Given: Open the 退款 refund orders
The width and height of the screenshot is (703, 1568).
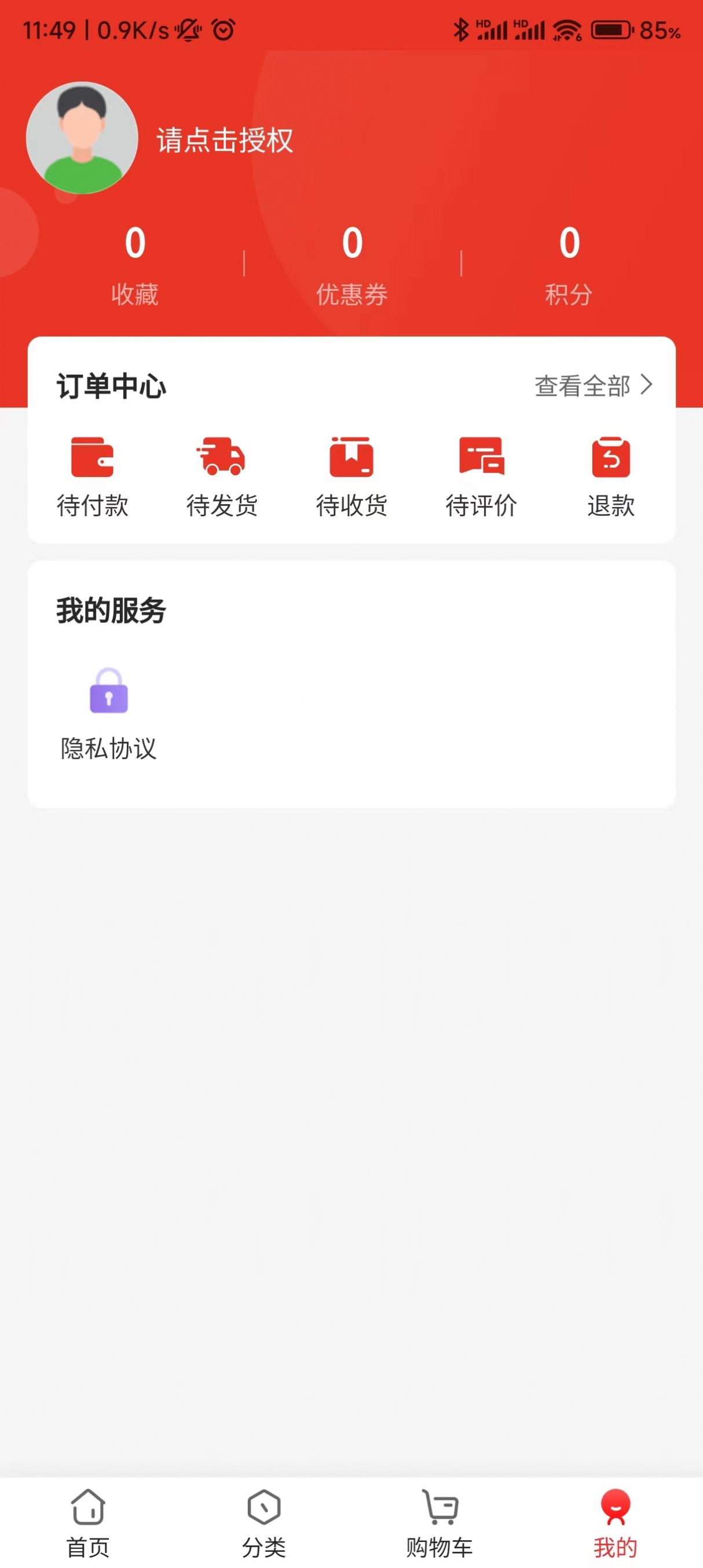Looking at the screenshot, I should [610, 475].
